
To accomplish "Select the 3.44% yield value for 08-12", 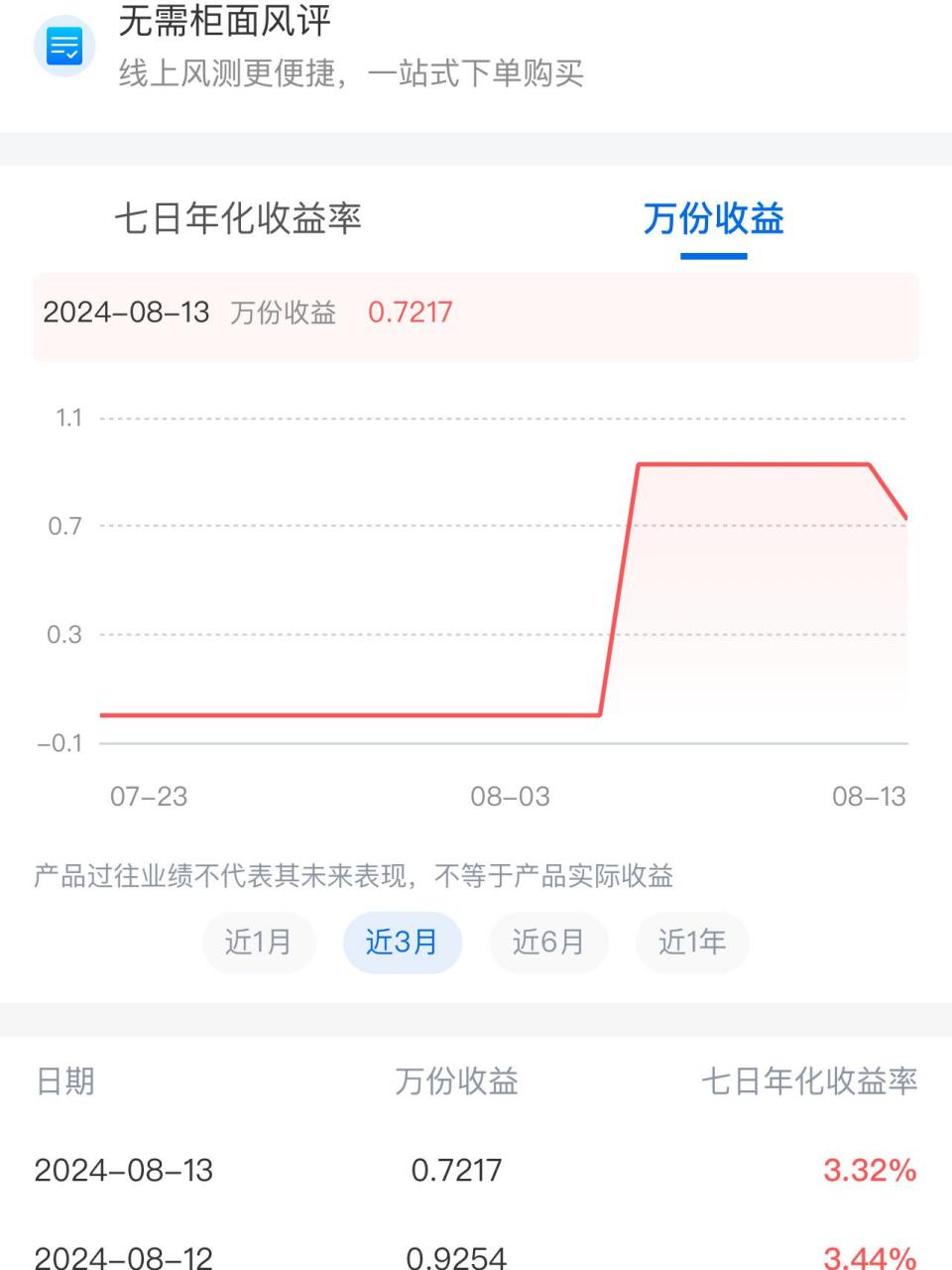I will [868, 1256].
